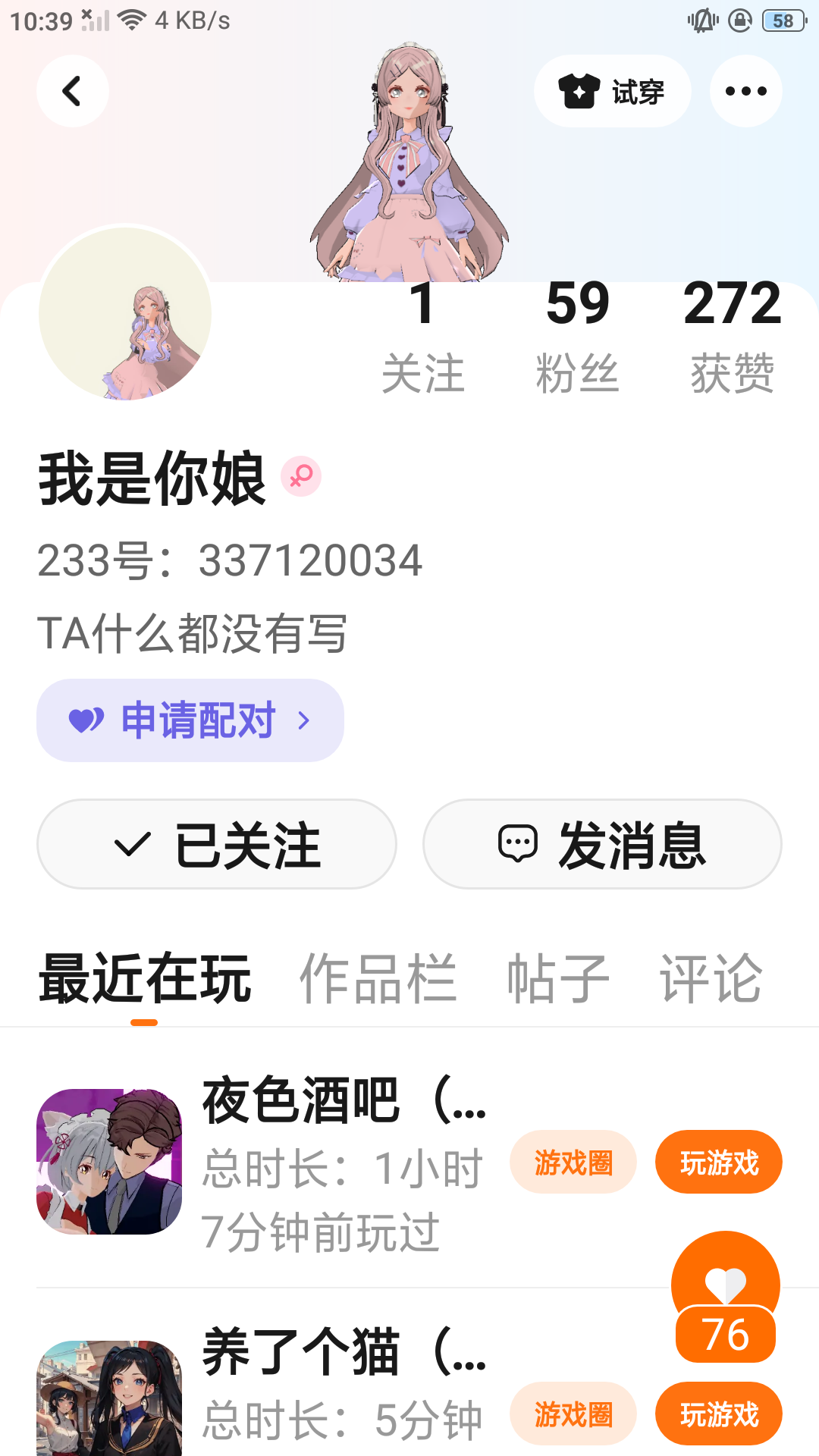This screenshot has height=1456, width=819.
Task: Tap 申请配对 to request pairing
Action: pyautogui.click(x=190, y=720)
